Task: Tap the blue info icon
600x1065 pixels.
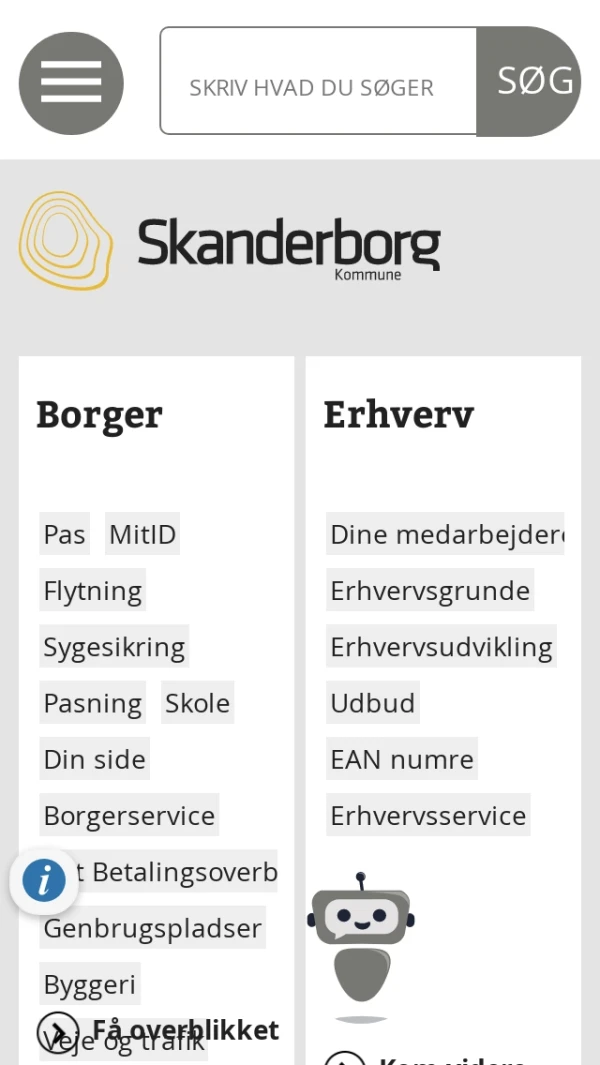Action: pos(44,881)
